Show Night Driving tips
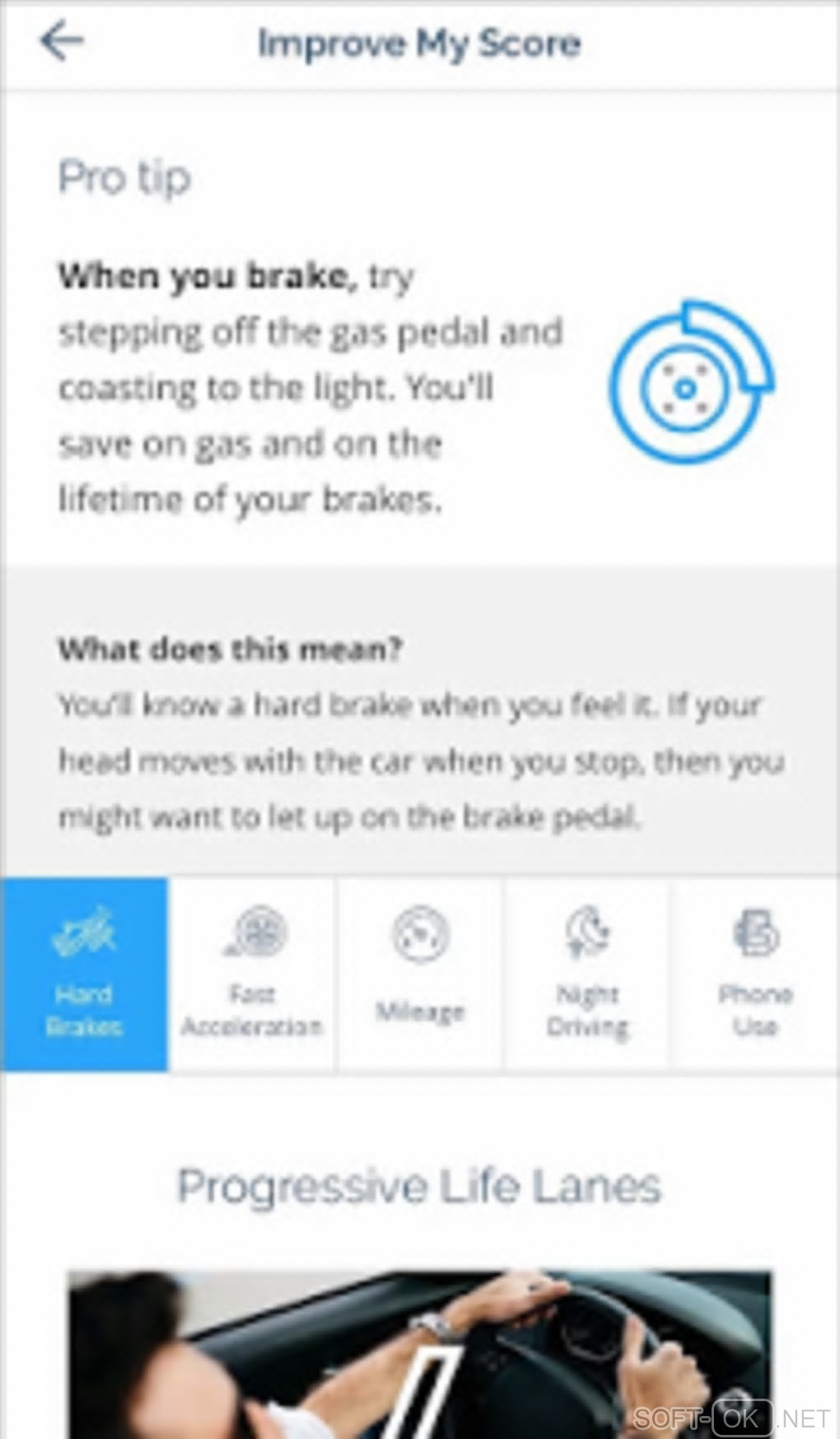840x1439 pixels. [587, 974]
